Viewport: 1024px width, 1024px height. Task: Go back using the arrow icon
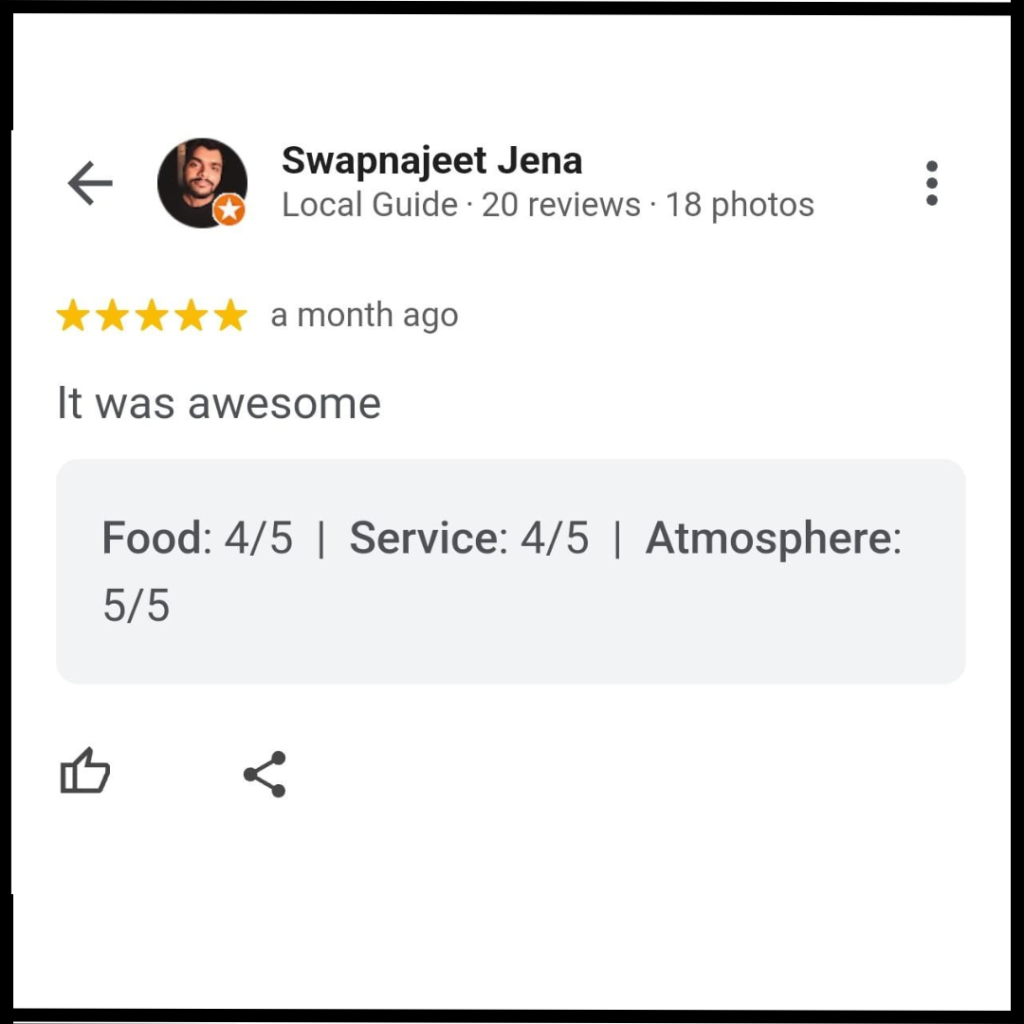[x=90, y=184]
